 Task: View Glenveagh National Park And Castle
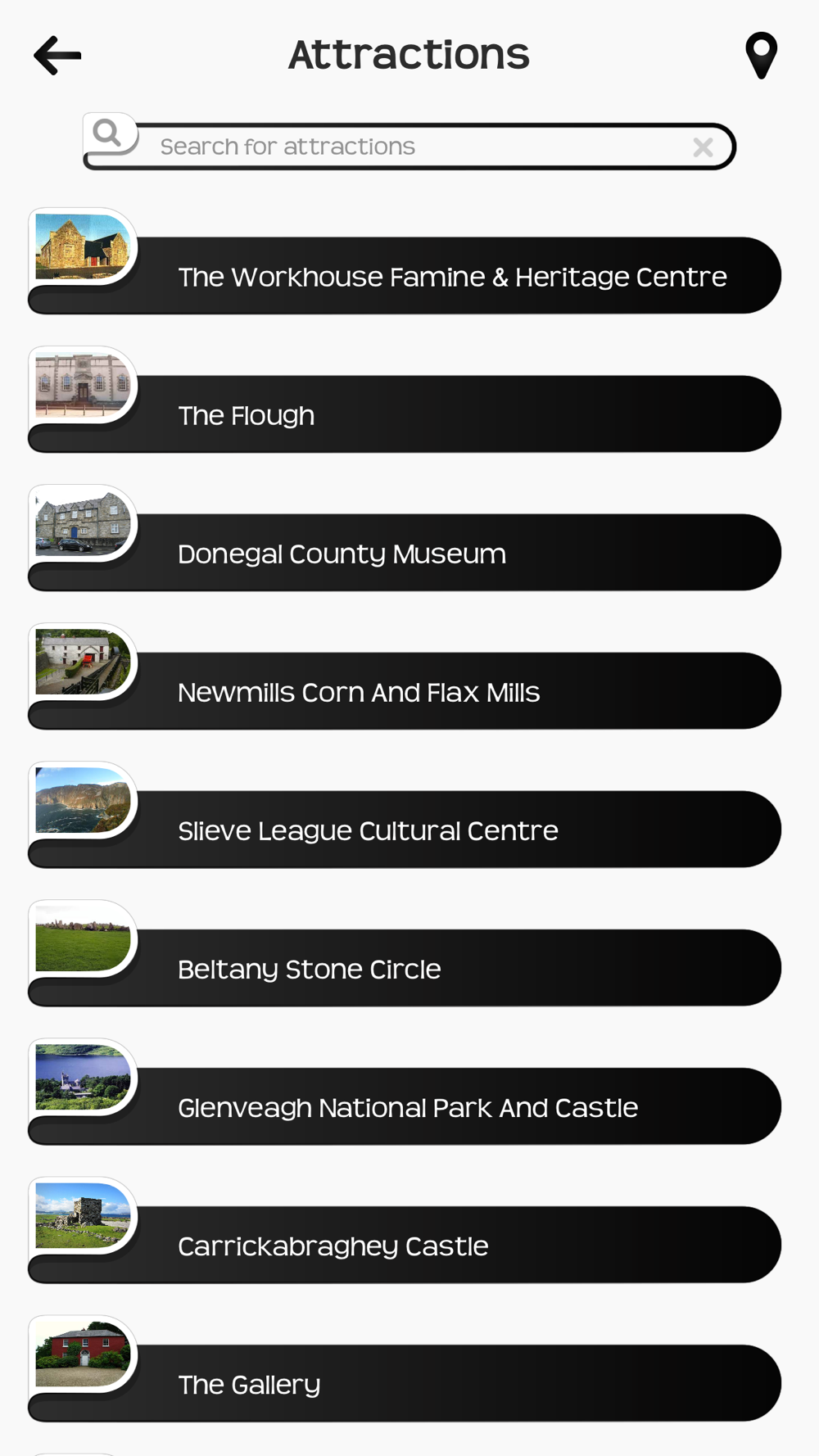pos(405,1092)
